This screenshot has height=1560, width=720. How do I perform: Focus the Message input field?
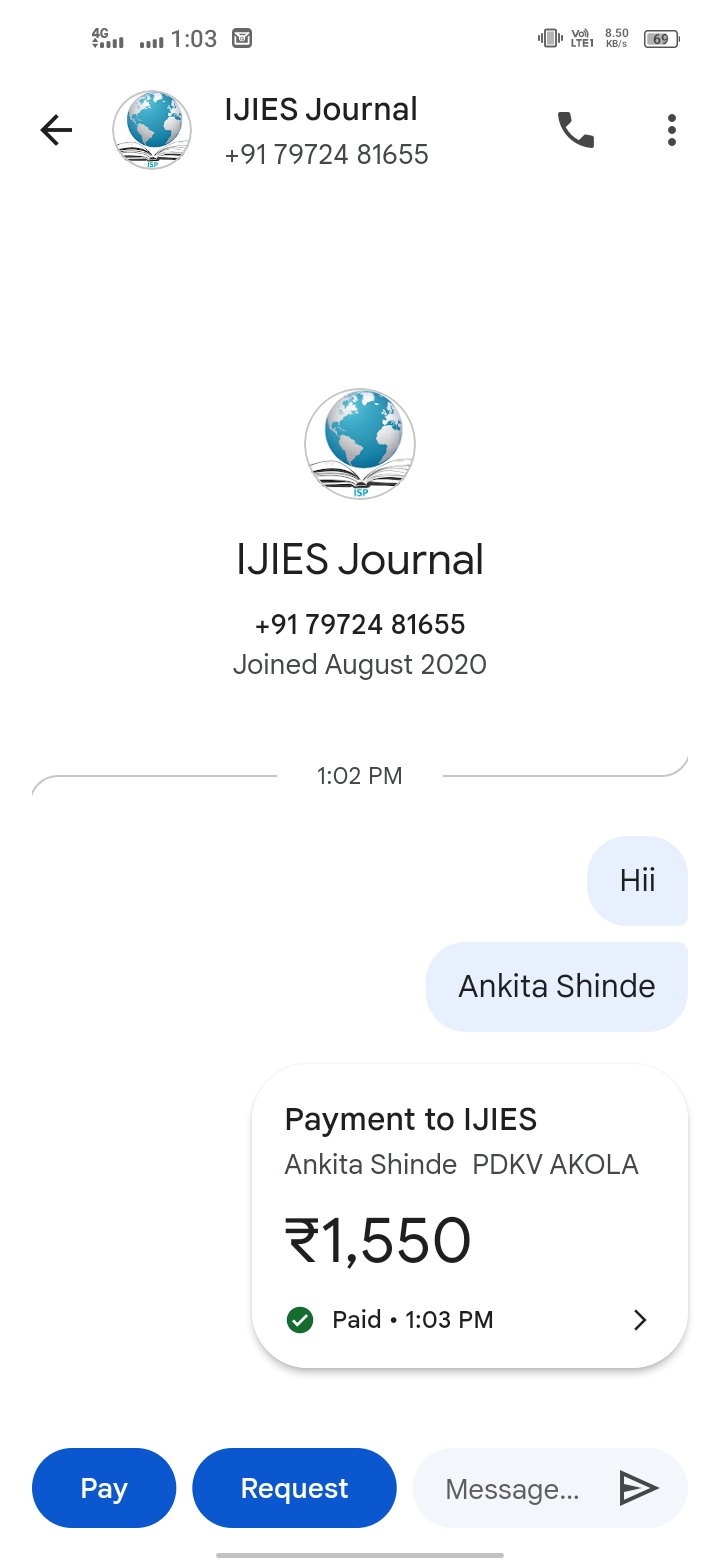click(x=512, y=1489)
